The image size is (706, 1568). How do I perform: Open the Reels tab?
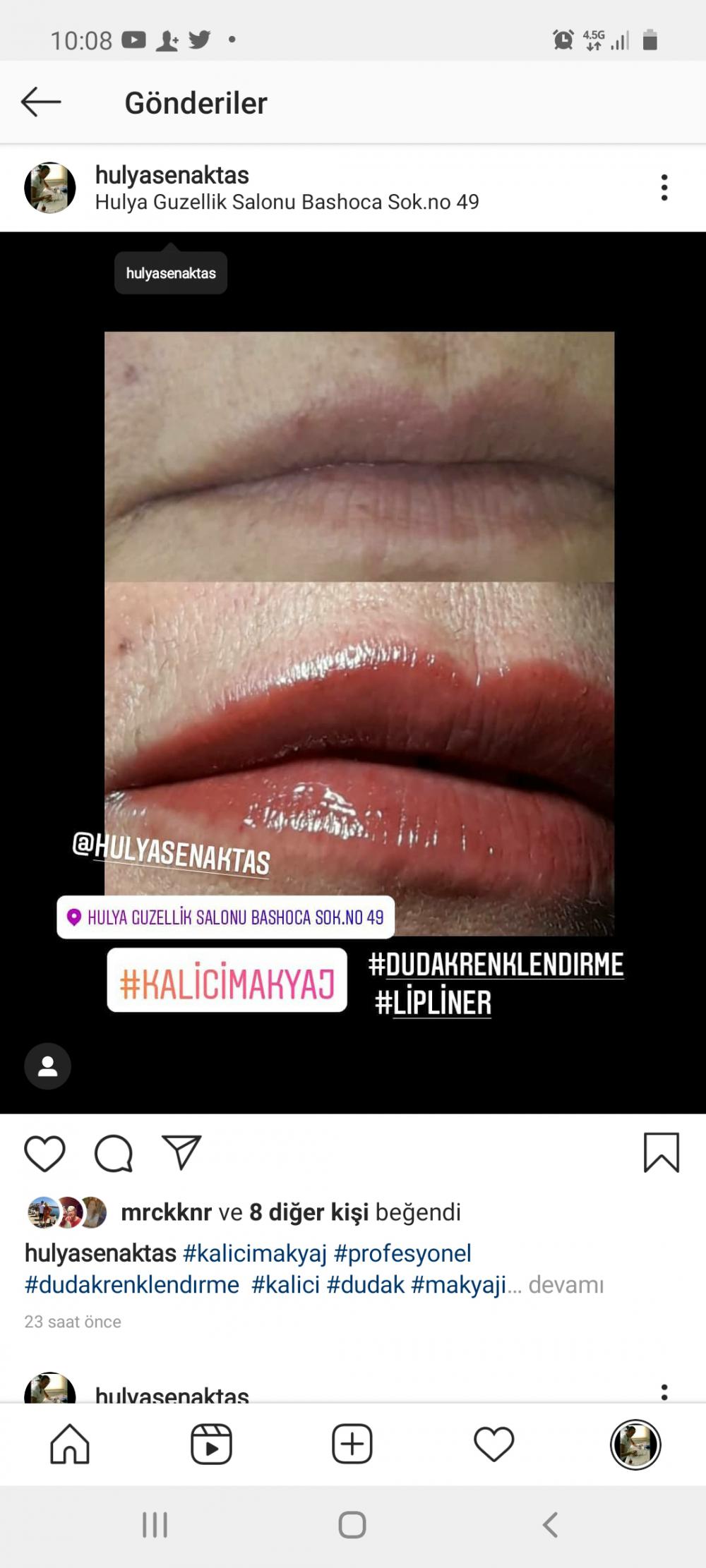pos(211,1444)
